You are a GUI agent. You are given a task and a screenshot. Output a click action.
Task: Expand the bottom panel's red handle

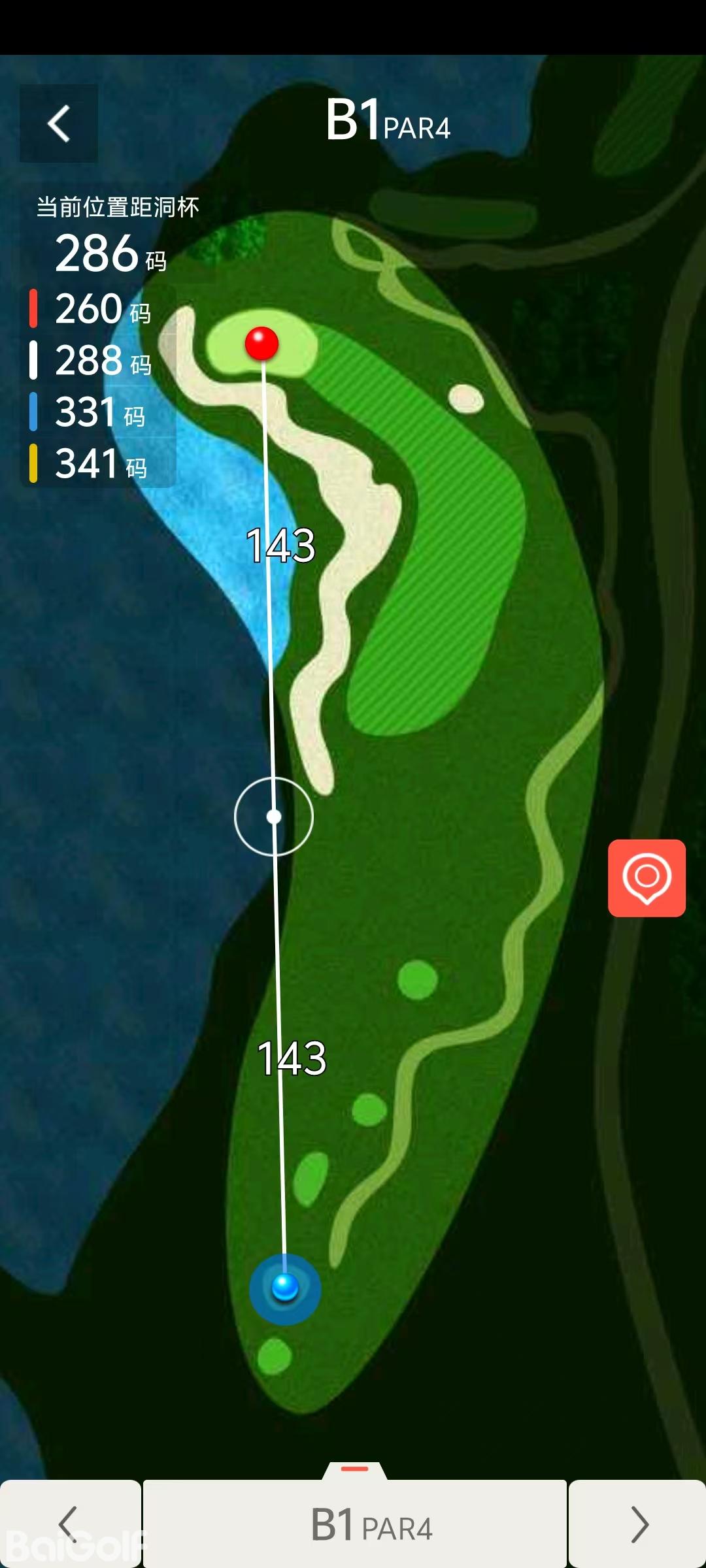(x=355, y=1469)
